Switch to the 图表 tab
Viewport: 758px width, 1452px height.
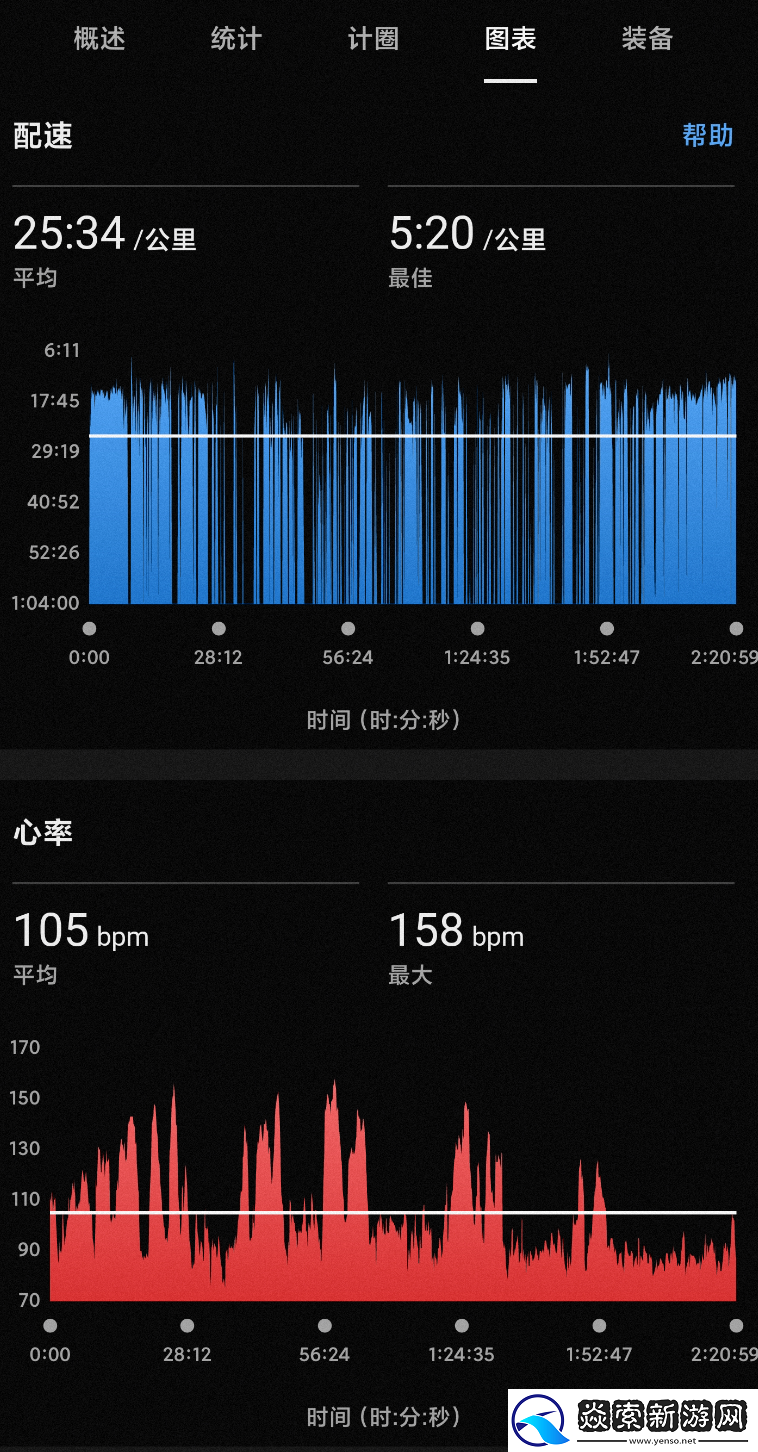click(x=510, y=40)
